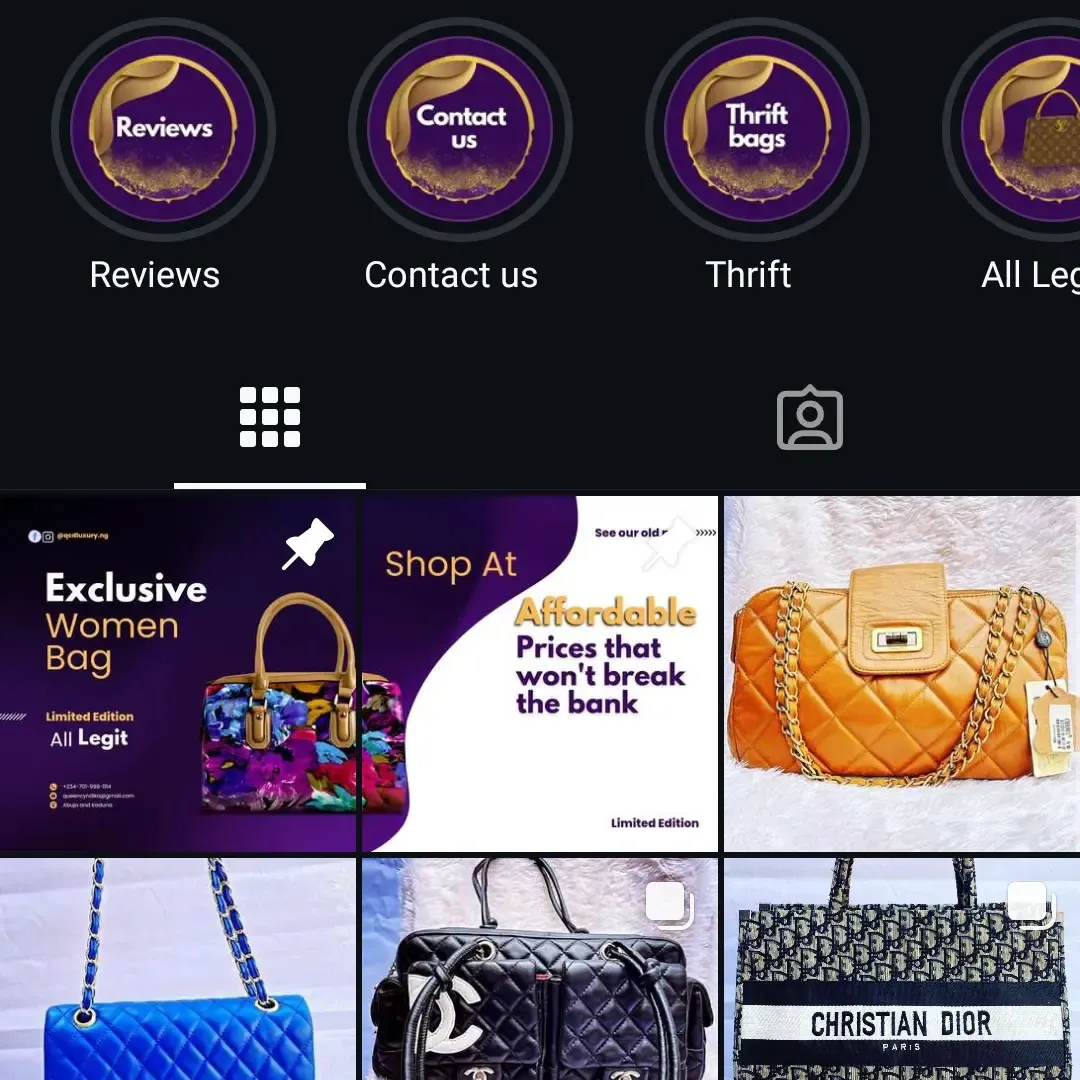Open the Shop At Affordable Prices post
1080x1080 pixels.
point(540,673)
